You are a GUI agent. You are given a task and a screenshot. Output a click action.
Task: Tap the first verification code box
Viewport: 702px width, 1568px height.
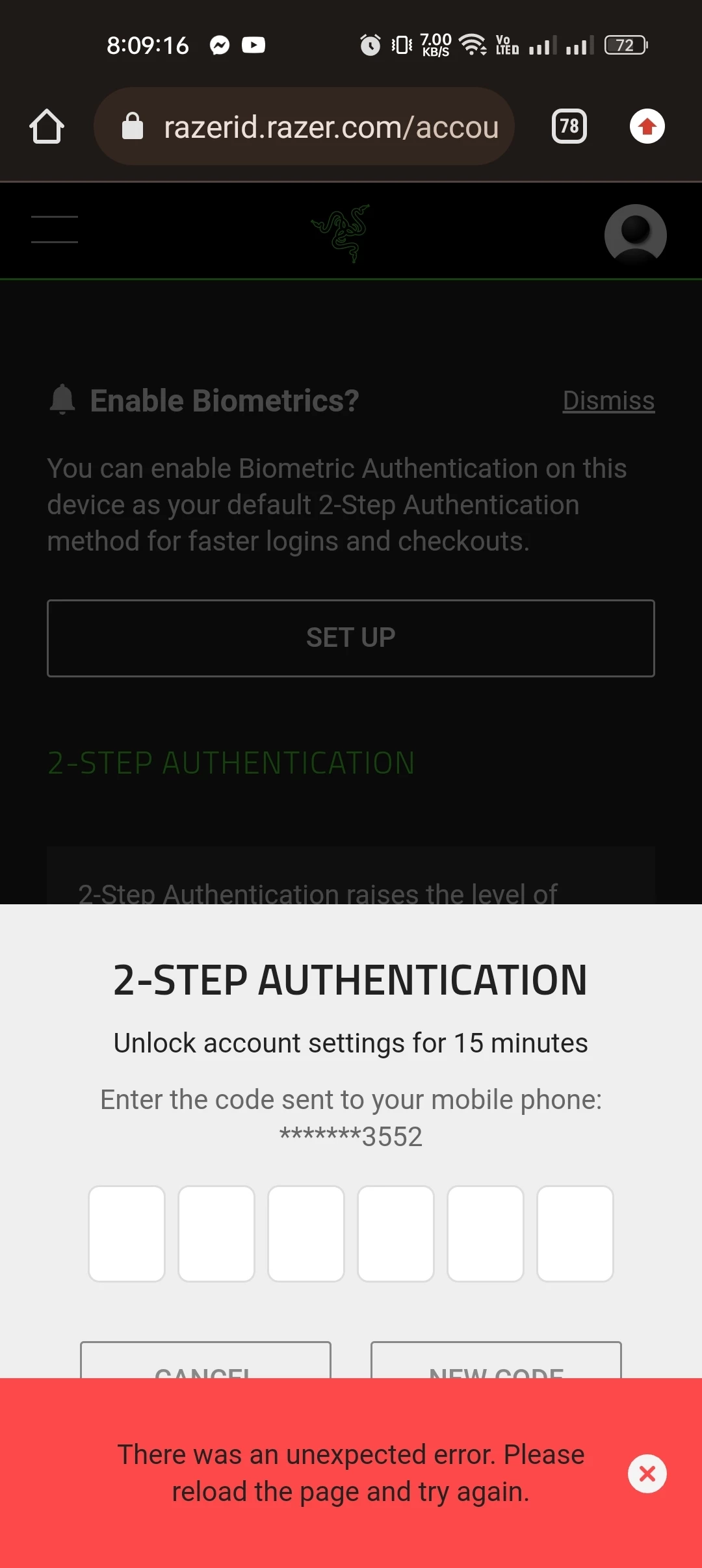click(x=127, y=1234)
